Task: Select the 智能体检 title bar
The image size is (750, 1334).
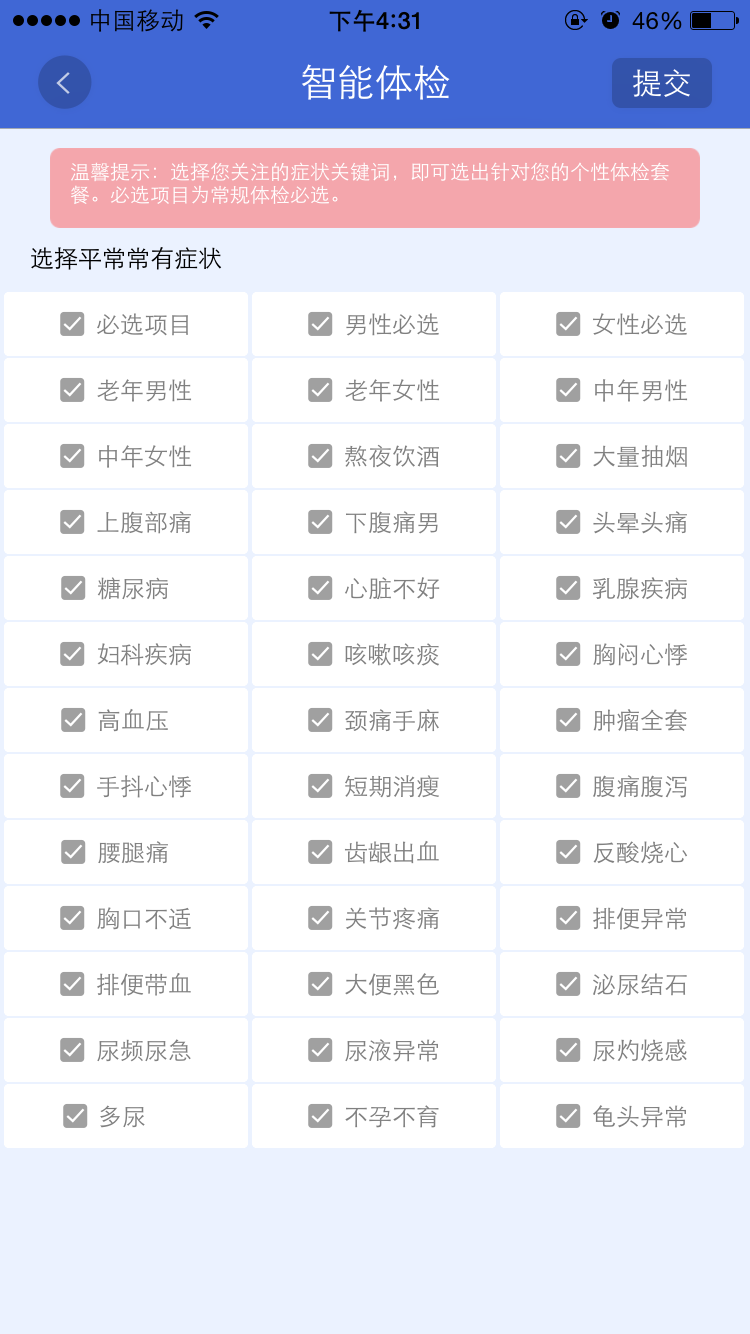Action: (x=375, y=83)
